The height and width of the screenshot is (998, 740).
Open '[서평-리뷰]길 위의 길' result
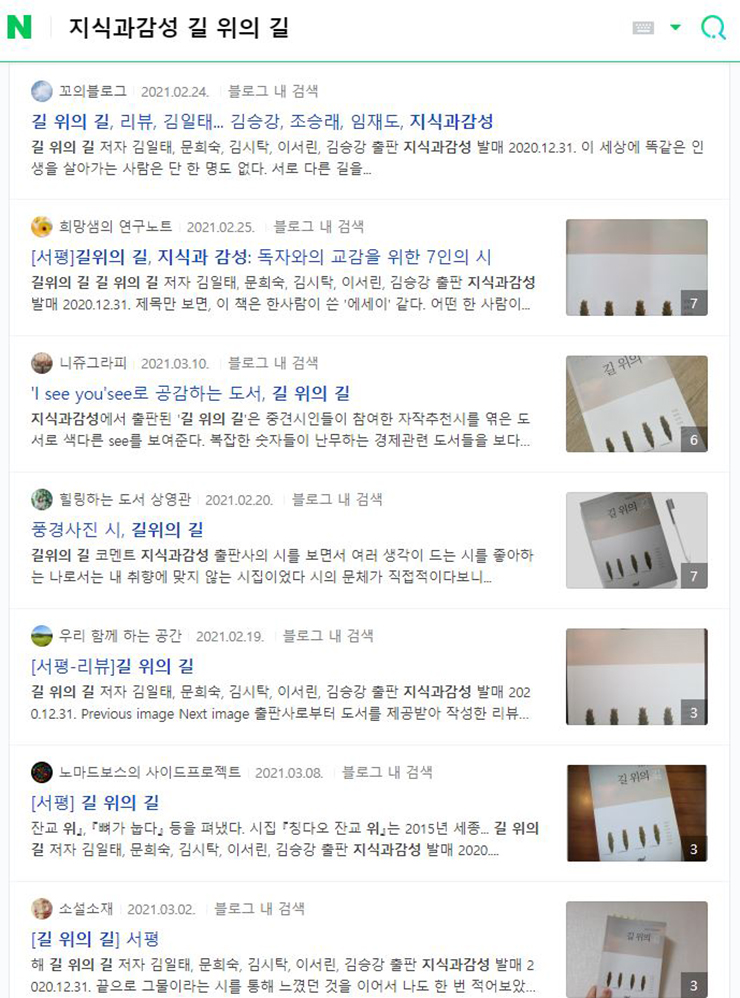click(x=112, y=665)
